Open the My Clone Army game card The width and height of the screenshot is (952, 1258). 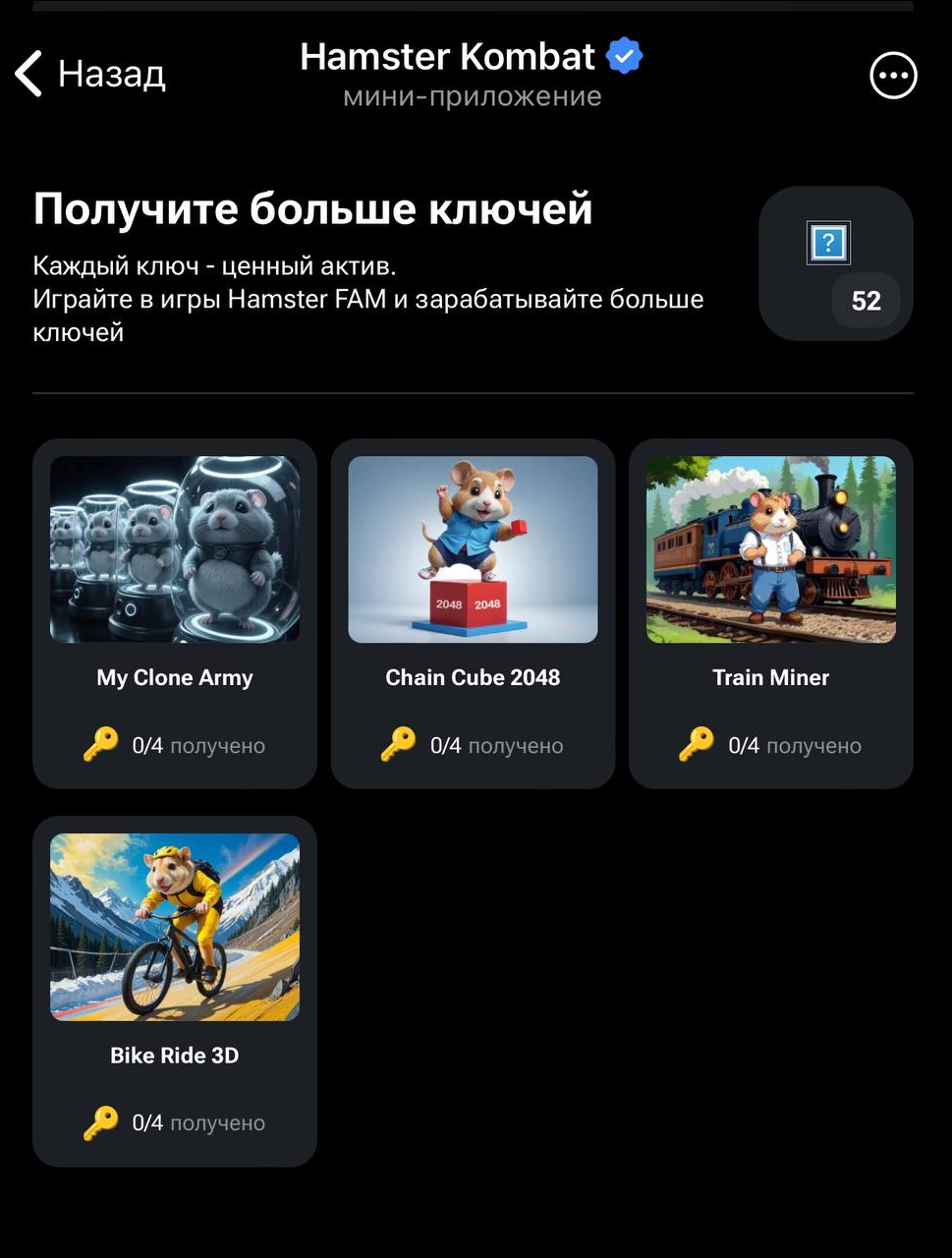[175, 613]
